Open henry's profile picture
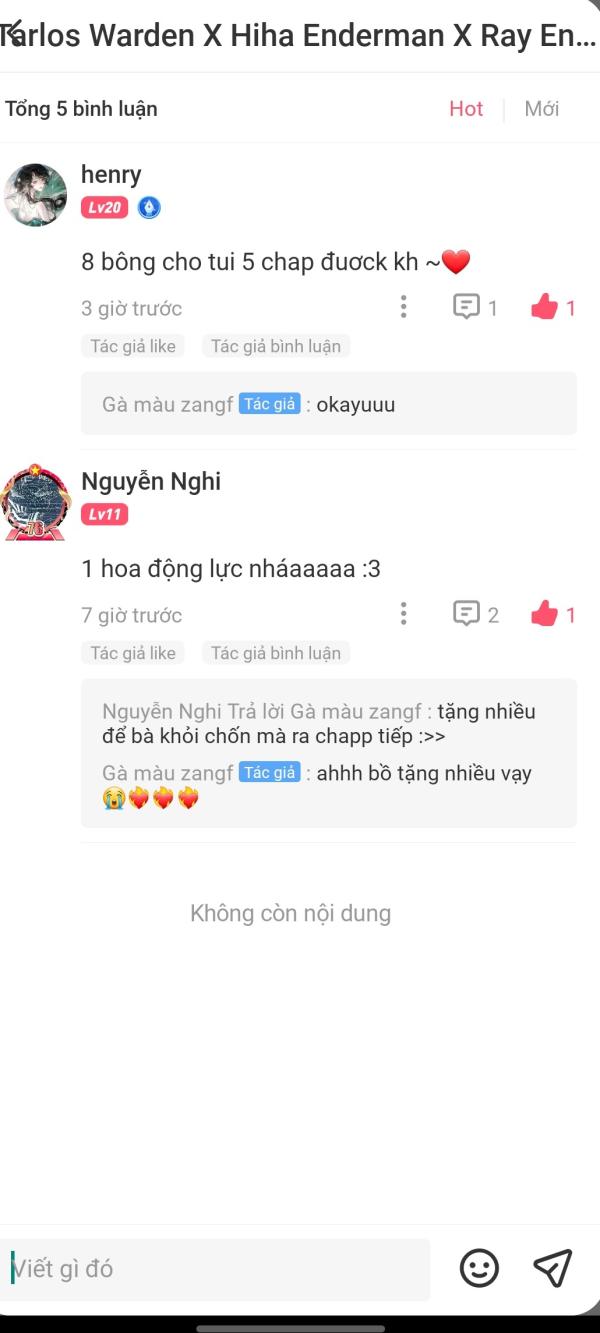Screen dimensions: 600x1333 (36, 195)
